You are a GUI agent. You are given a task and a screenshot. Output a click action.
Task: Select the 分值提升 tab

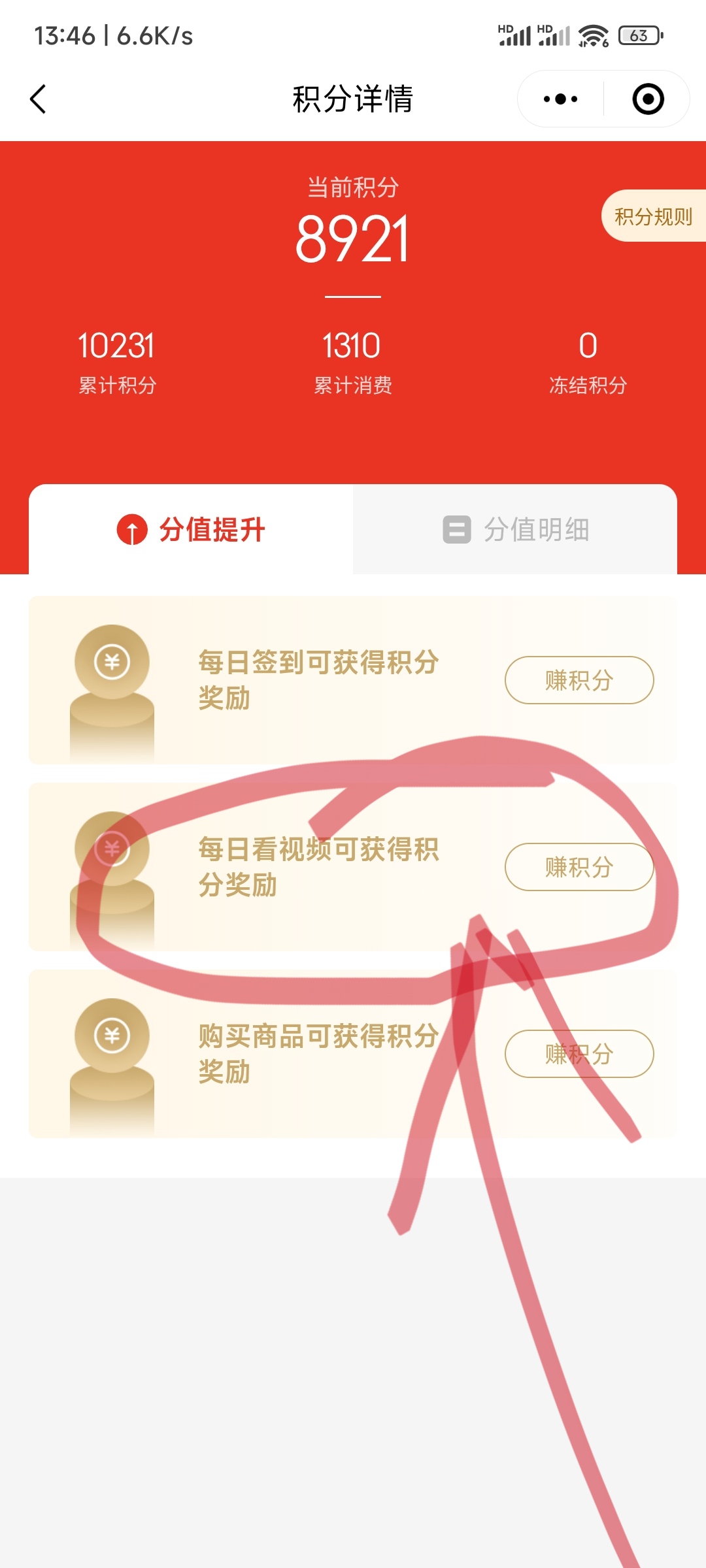point(191,529)
